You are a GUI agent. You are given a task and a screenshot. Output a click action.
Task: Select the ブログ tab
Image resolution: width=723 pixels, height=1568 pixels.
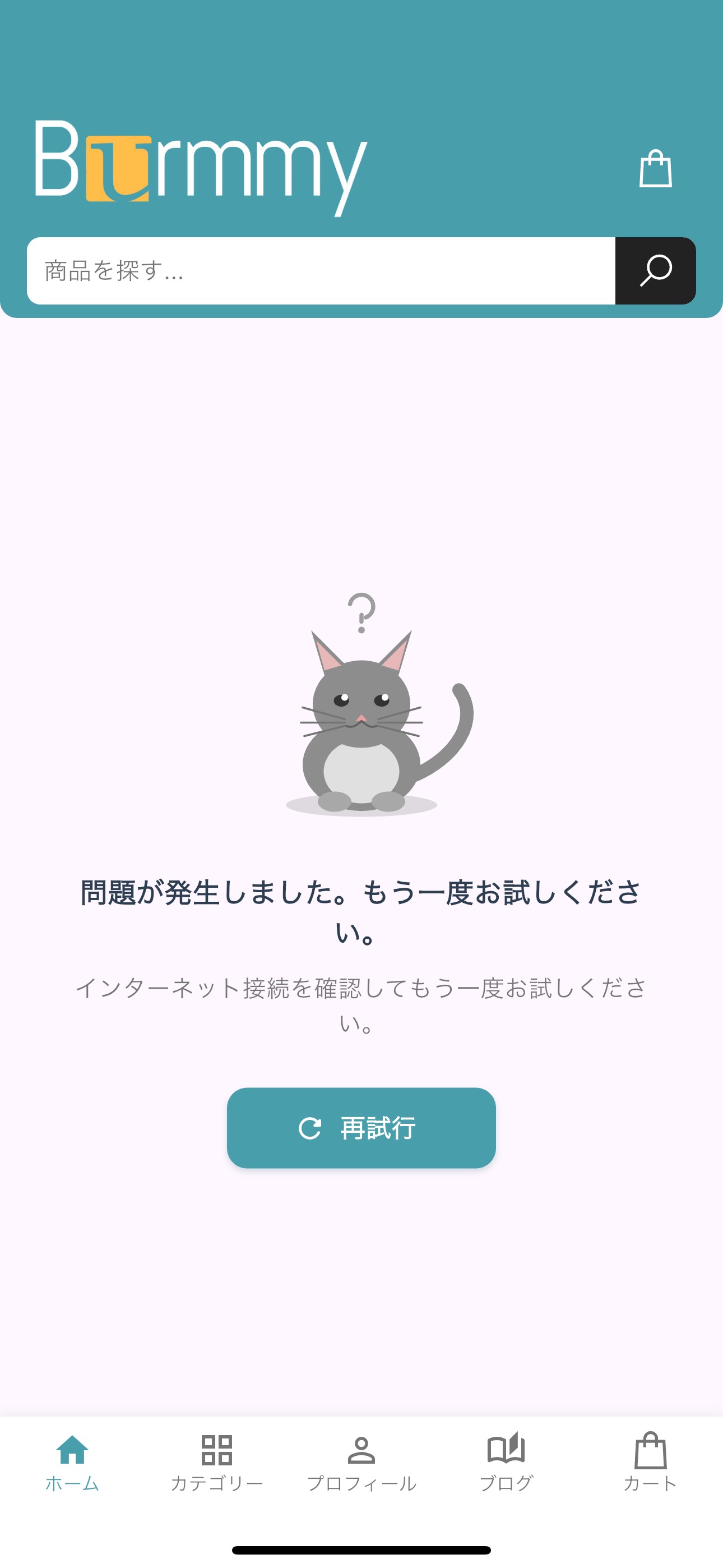(x=506, y=1462)
